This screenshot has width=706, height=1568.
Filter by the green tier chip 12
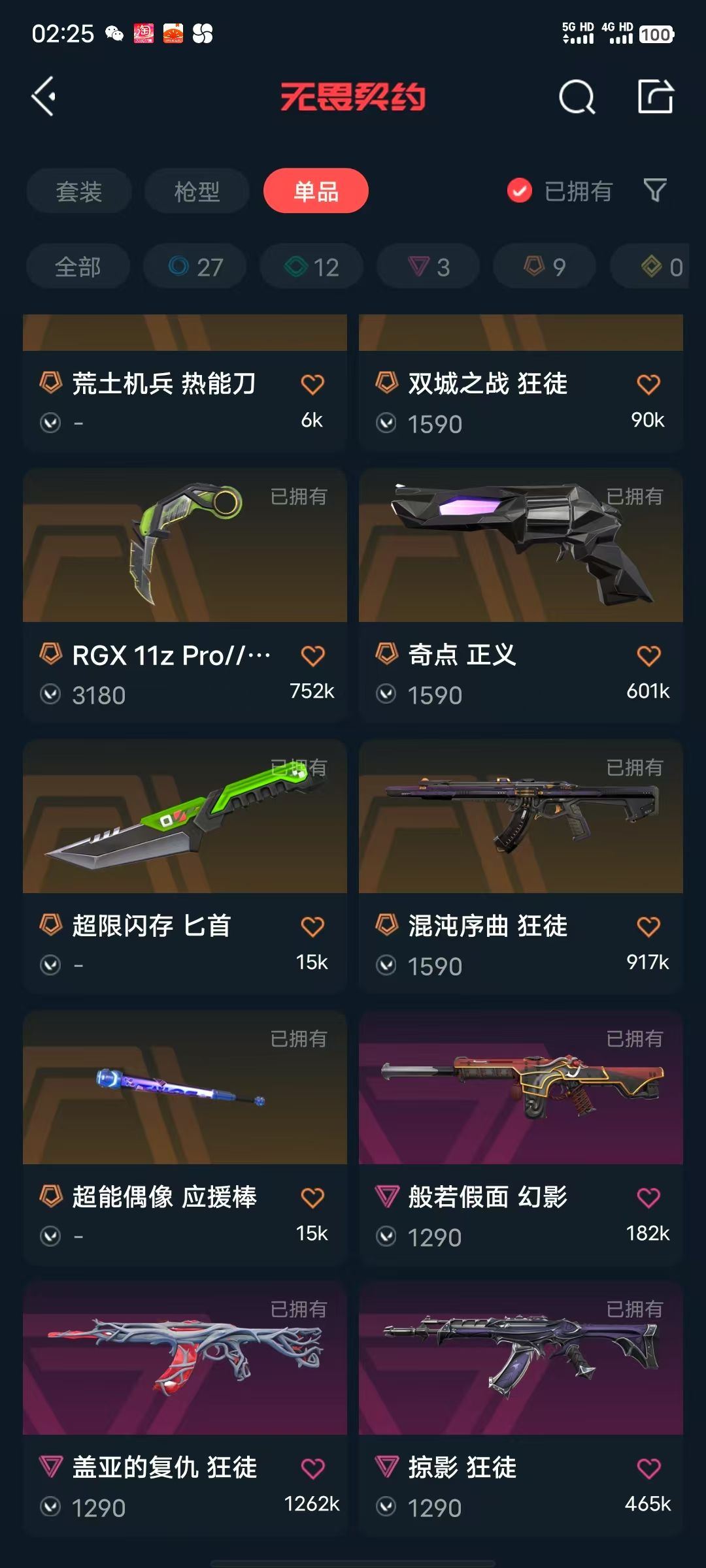[311, 267]
